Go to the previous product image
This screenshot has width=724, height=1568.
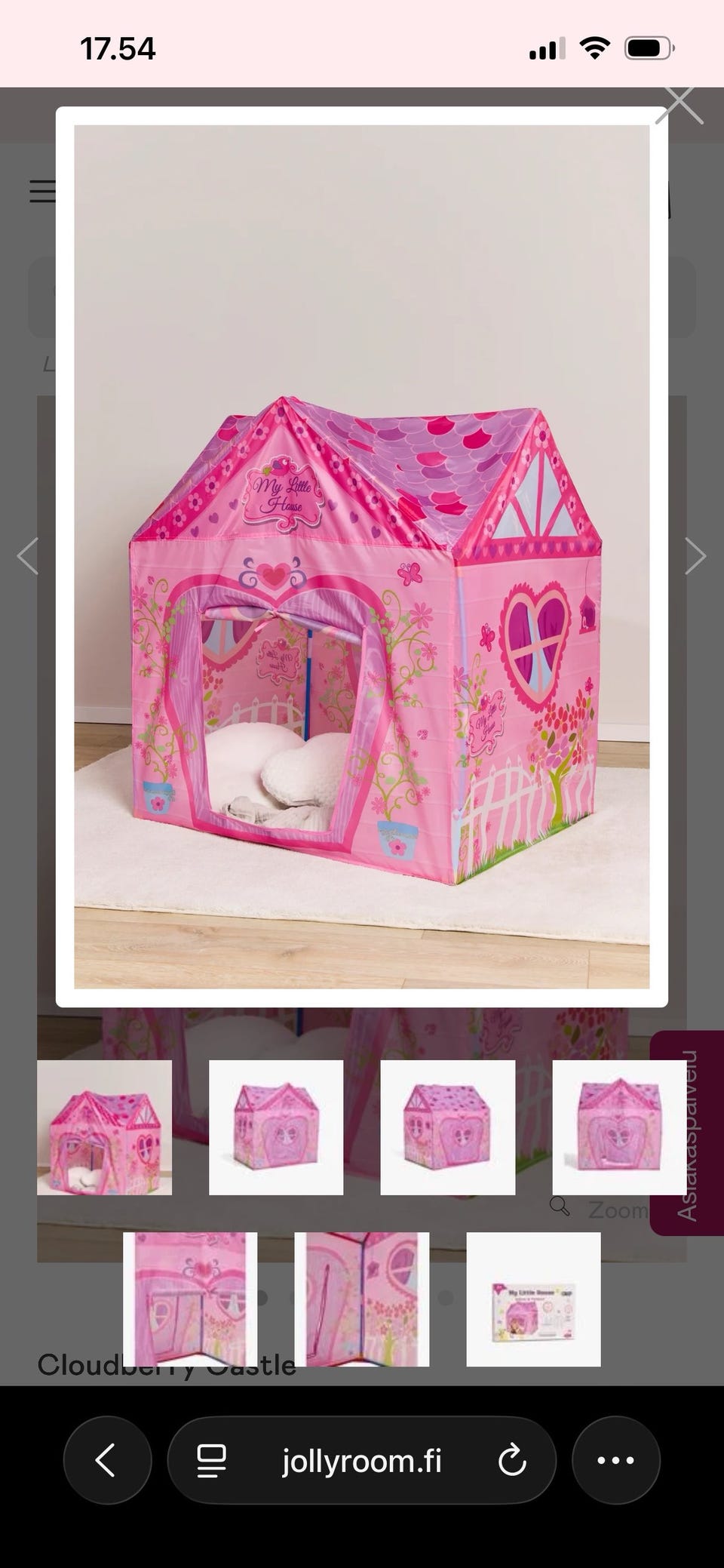pos(28,557)
